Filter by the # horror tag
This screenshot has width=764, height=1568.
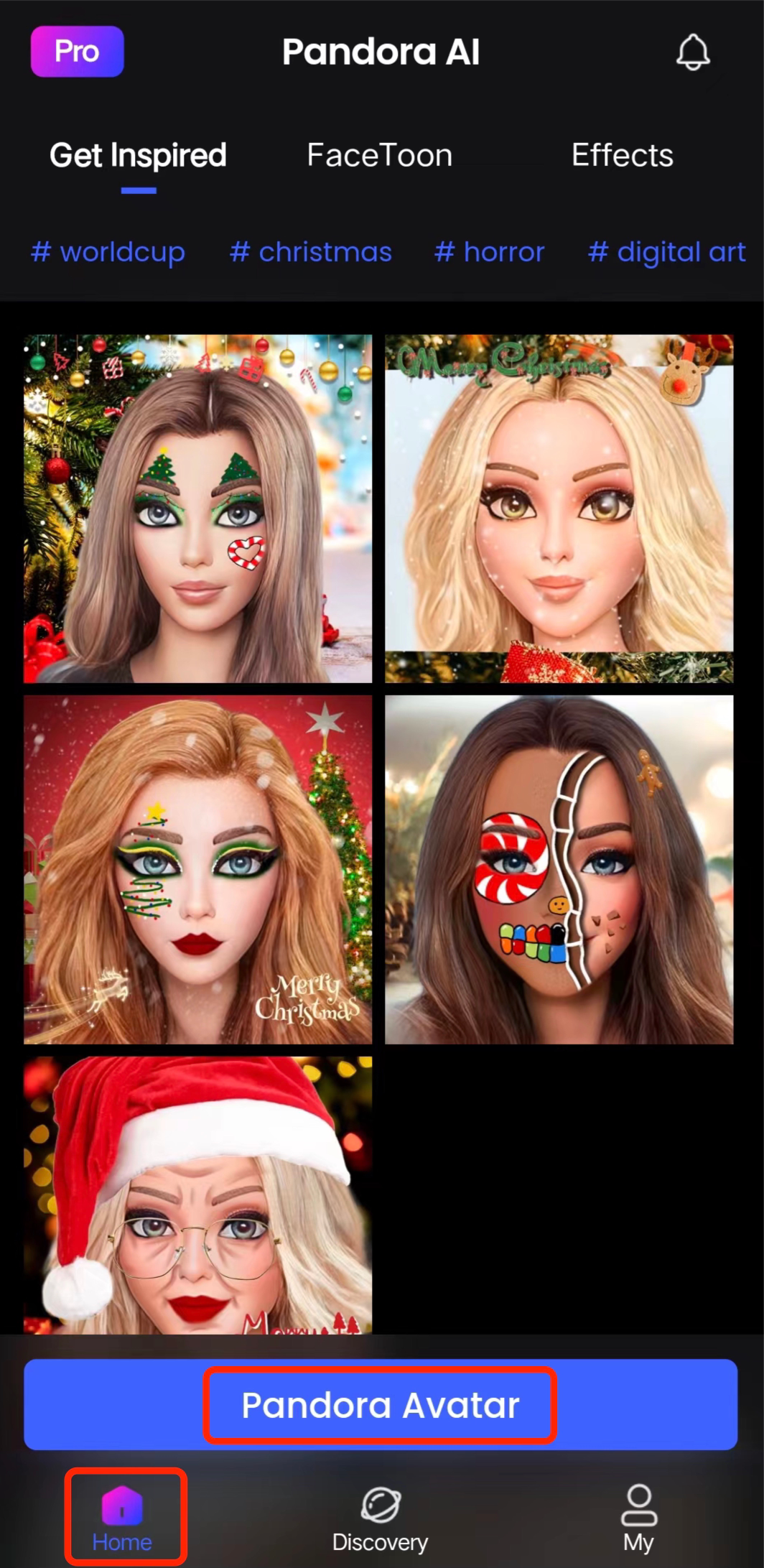[490, 252]
